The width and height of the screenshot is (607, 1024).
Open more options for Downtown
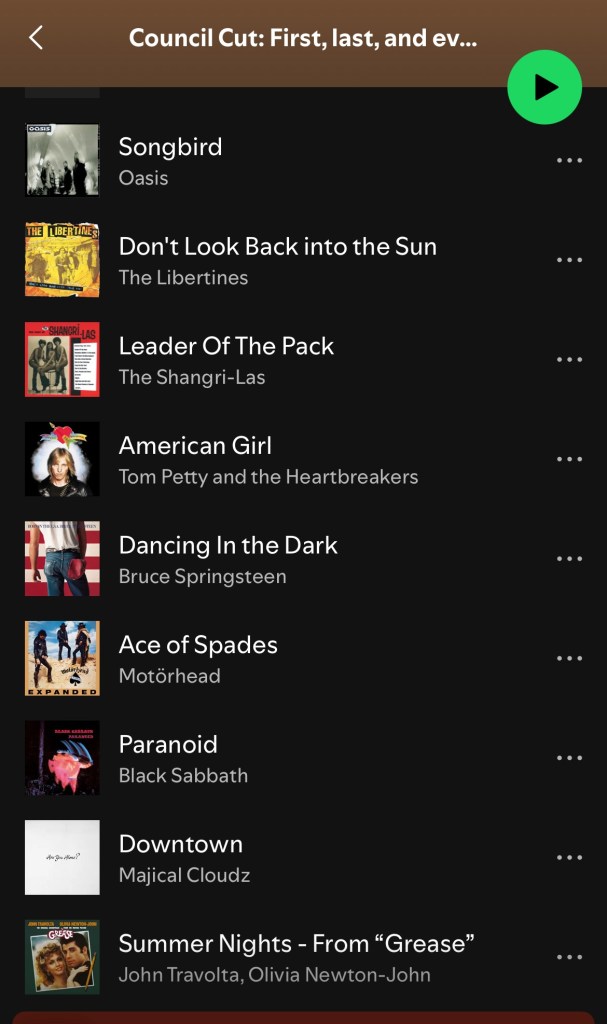pyautogui.click(x=568, y=857)
